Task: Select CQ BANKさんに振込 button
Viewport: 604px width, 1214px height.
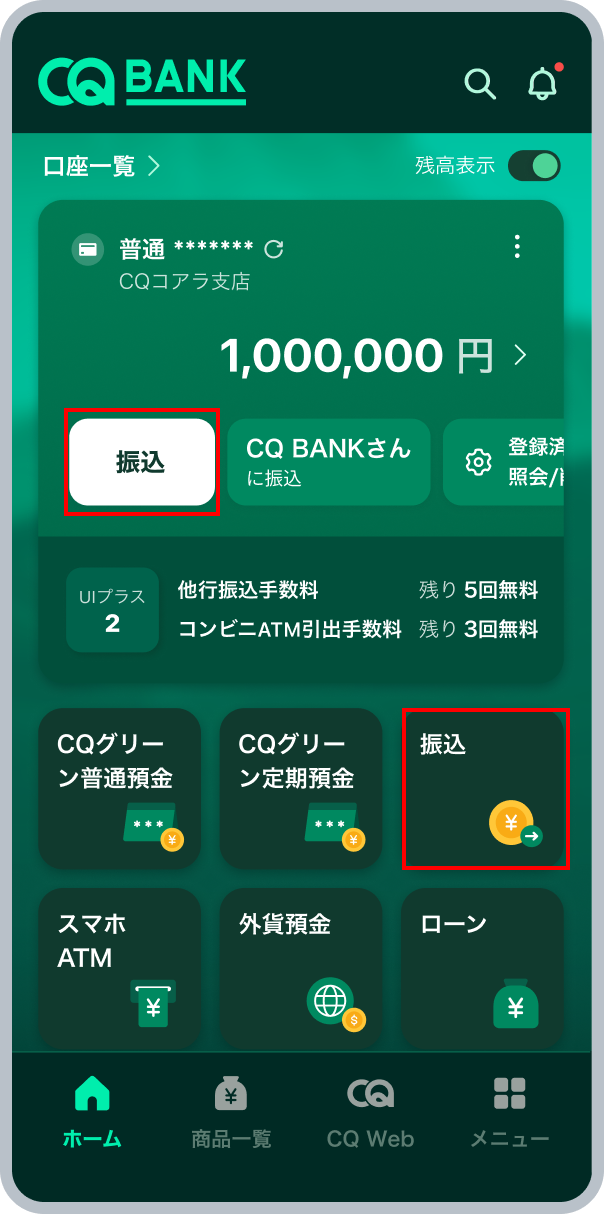Action: coord(329,462)
